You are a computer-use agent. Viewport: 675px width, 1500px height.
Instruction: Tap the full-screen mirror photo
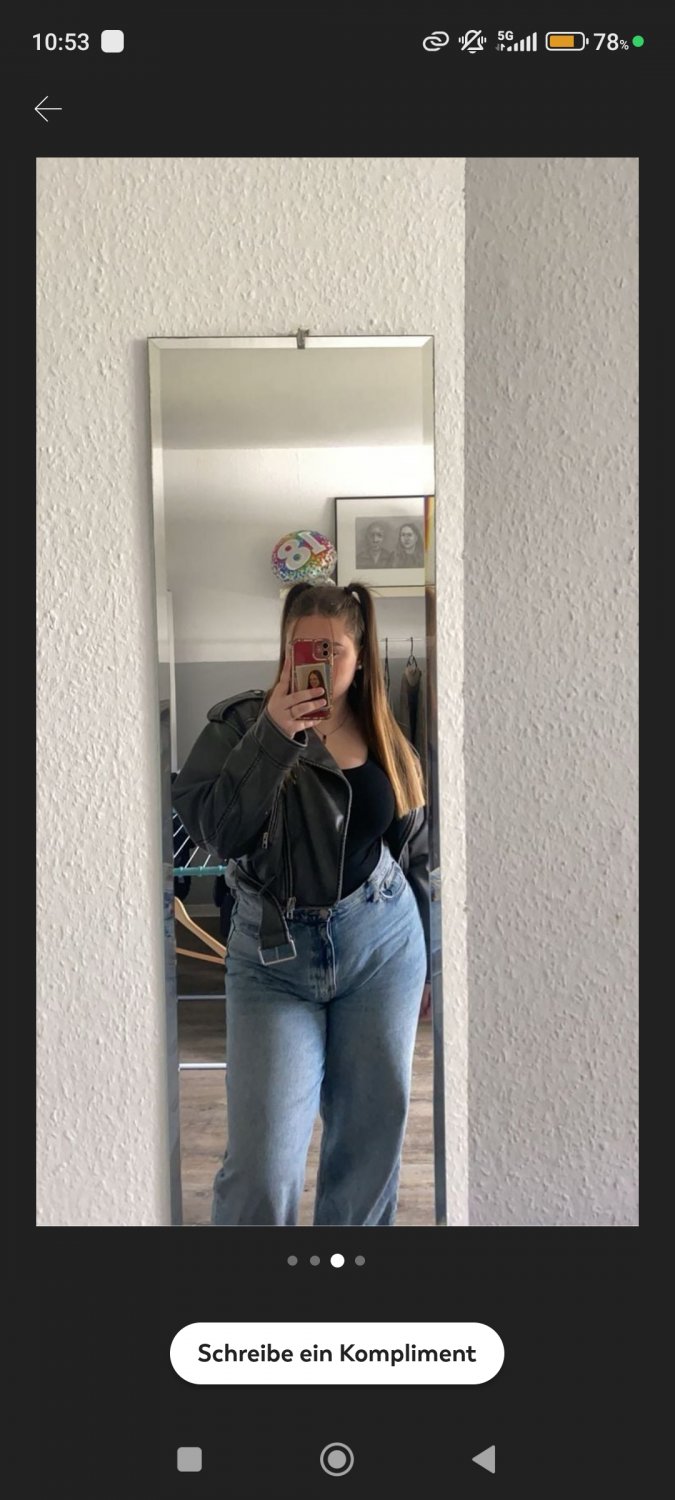(337, 691)
